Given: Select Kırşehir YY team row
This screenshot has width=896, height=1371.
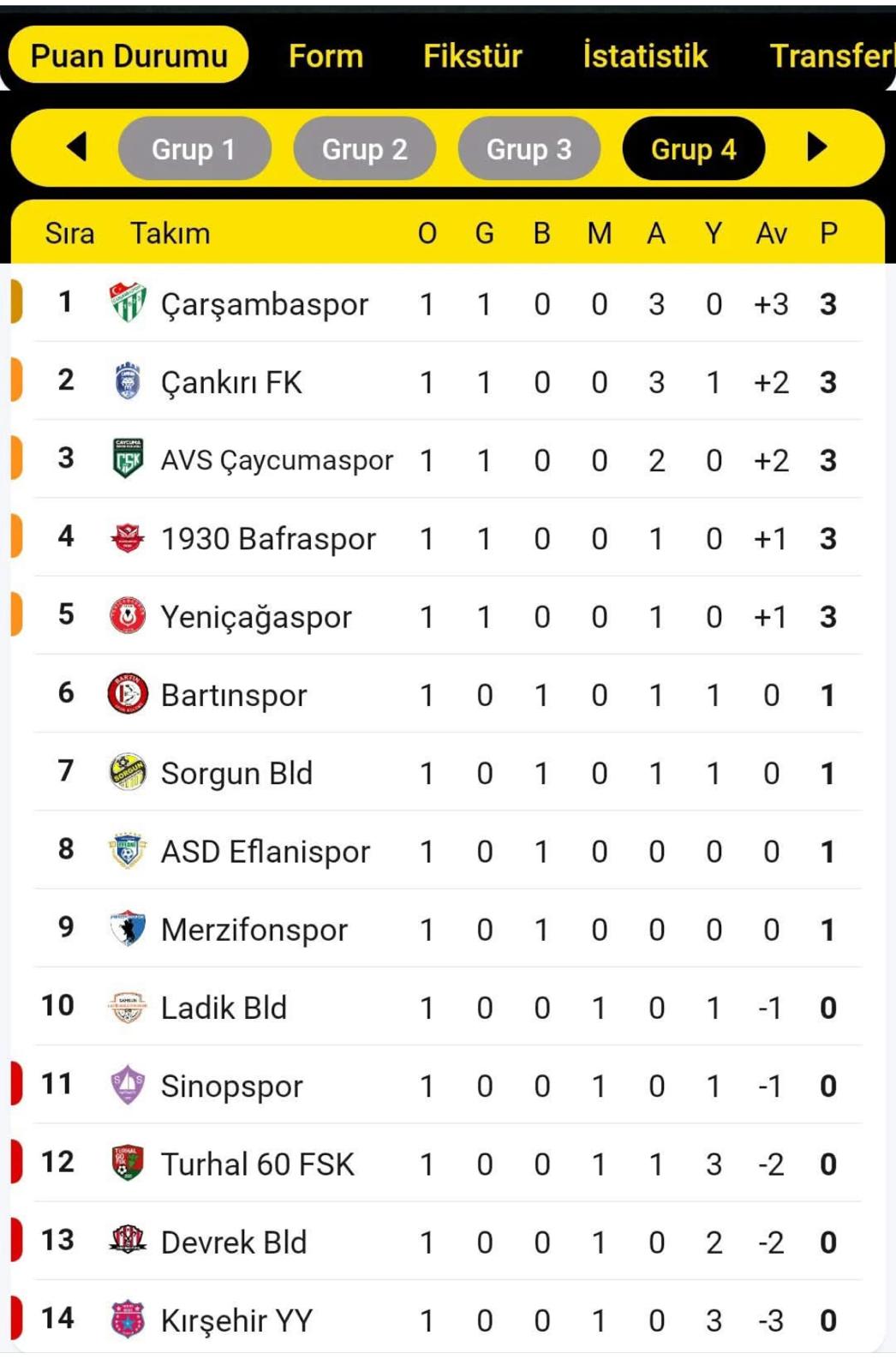Looking at the screenshot, I should tap(236, 1320).
